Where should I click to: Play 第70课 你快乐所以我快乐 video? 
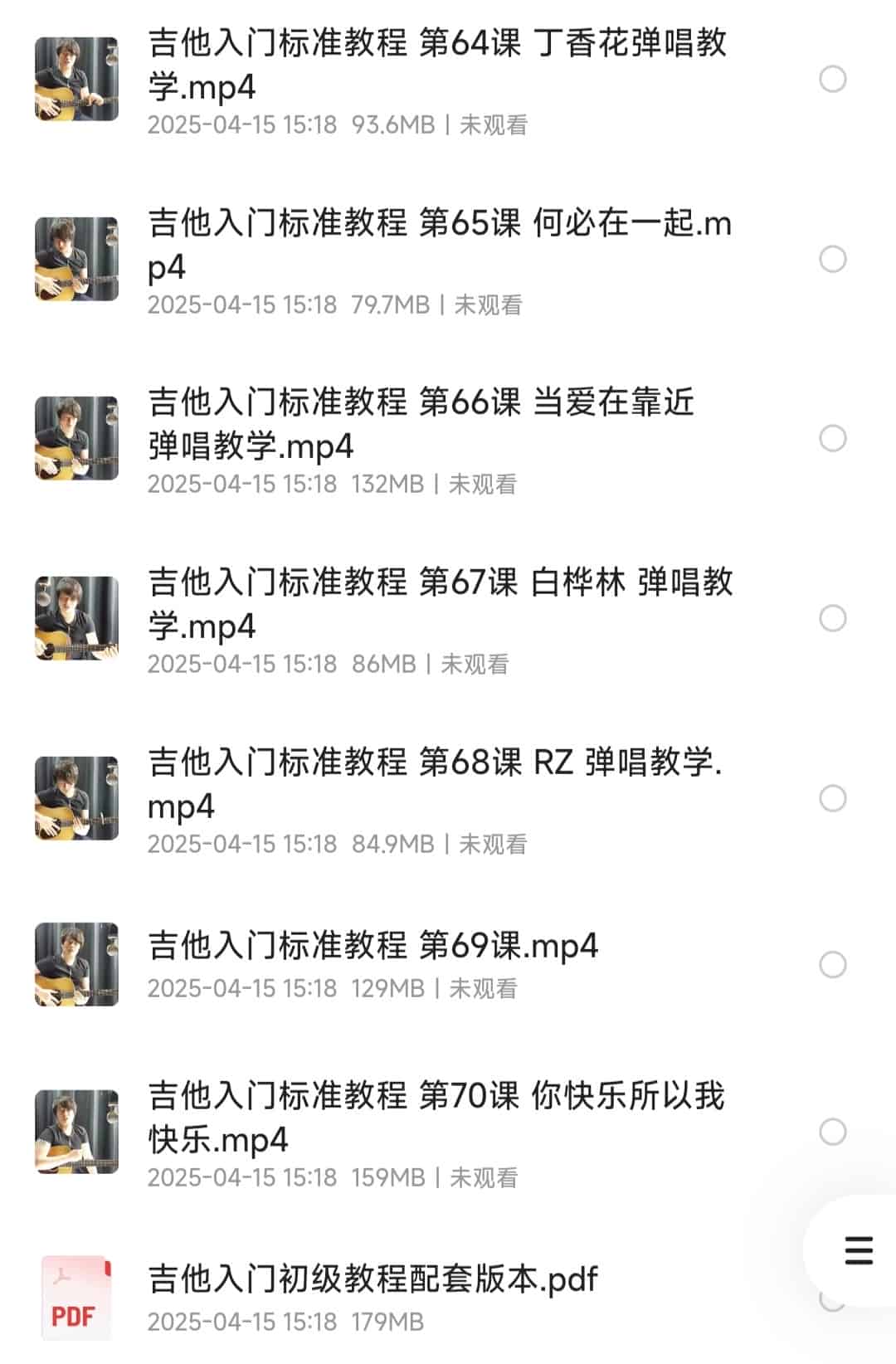pyautogui.click(x=436, y=1118)
